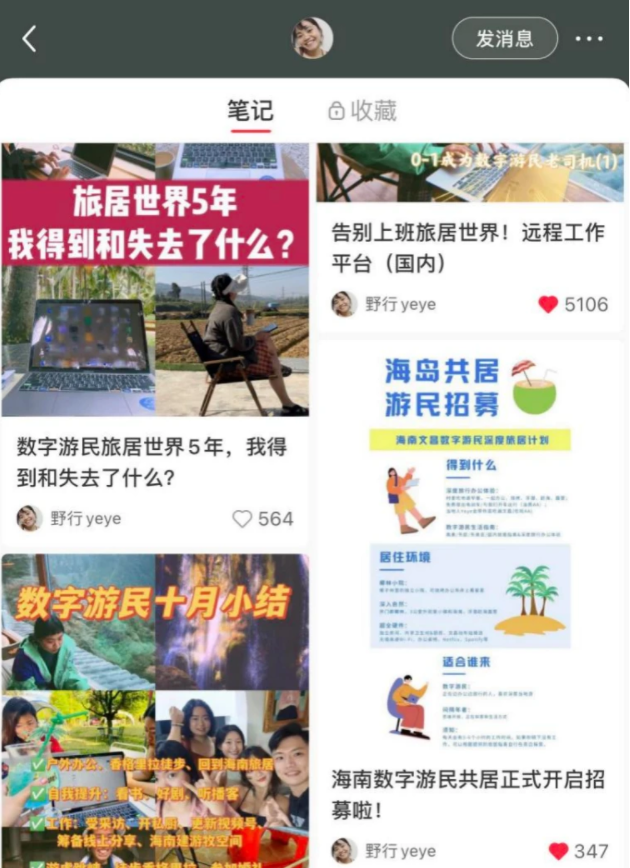Screen dimensions: 630x868
Task: Like the 告别上班旅居世界 note with 5106 likes
Action: [548, 304]
